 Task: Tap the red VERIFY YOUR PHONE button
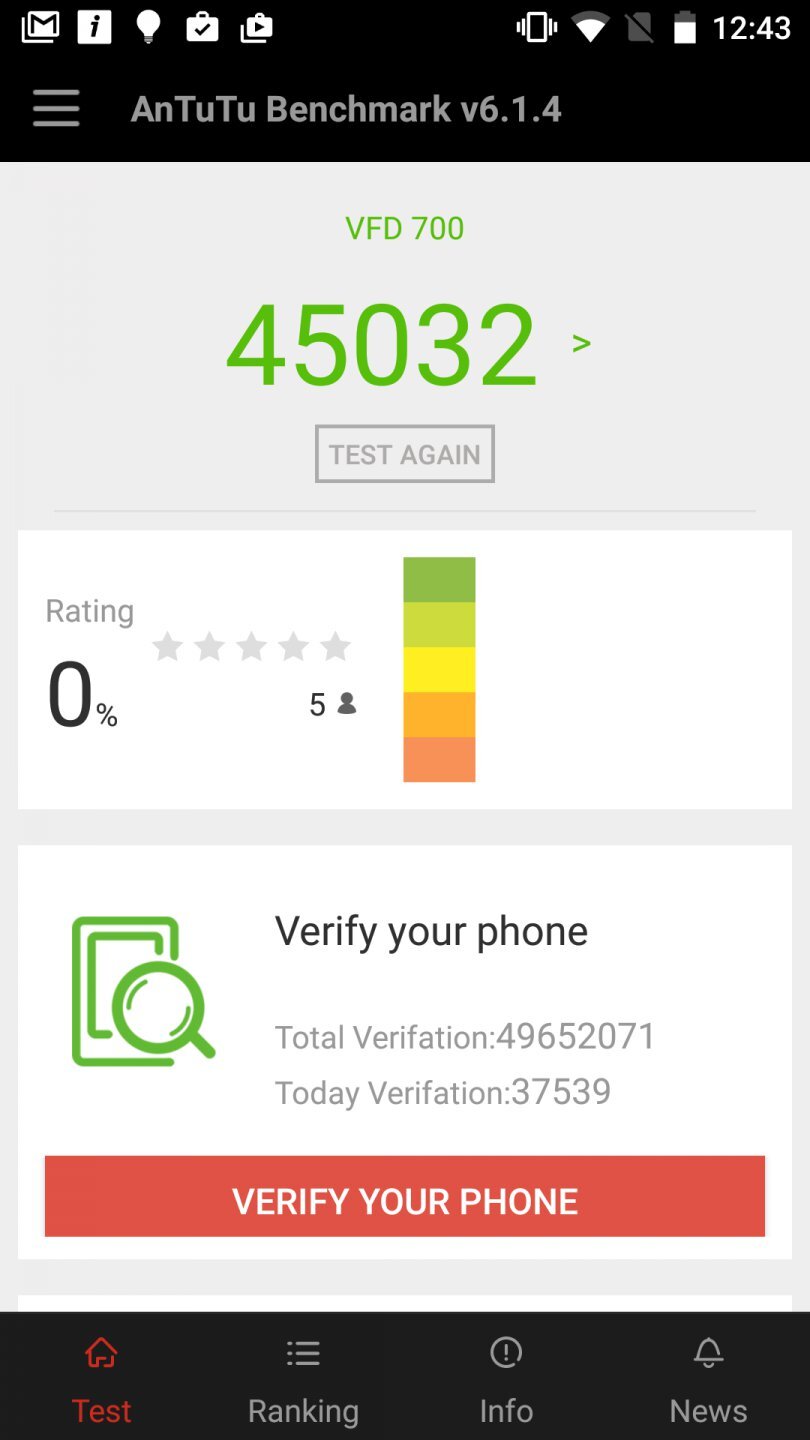tap(404, 1196)
